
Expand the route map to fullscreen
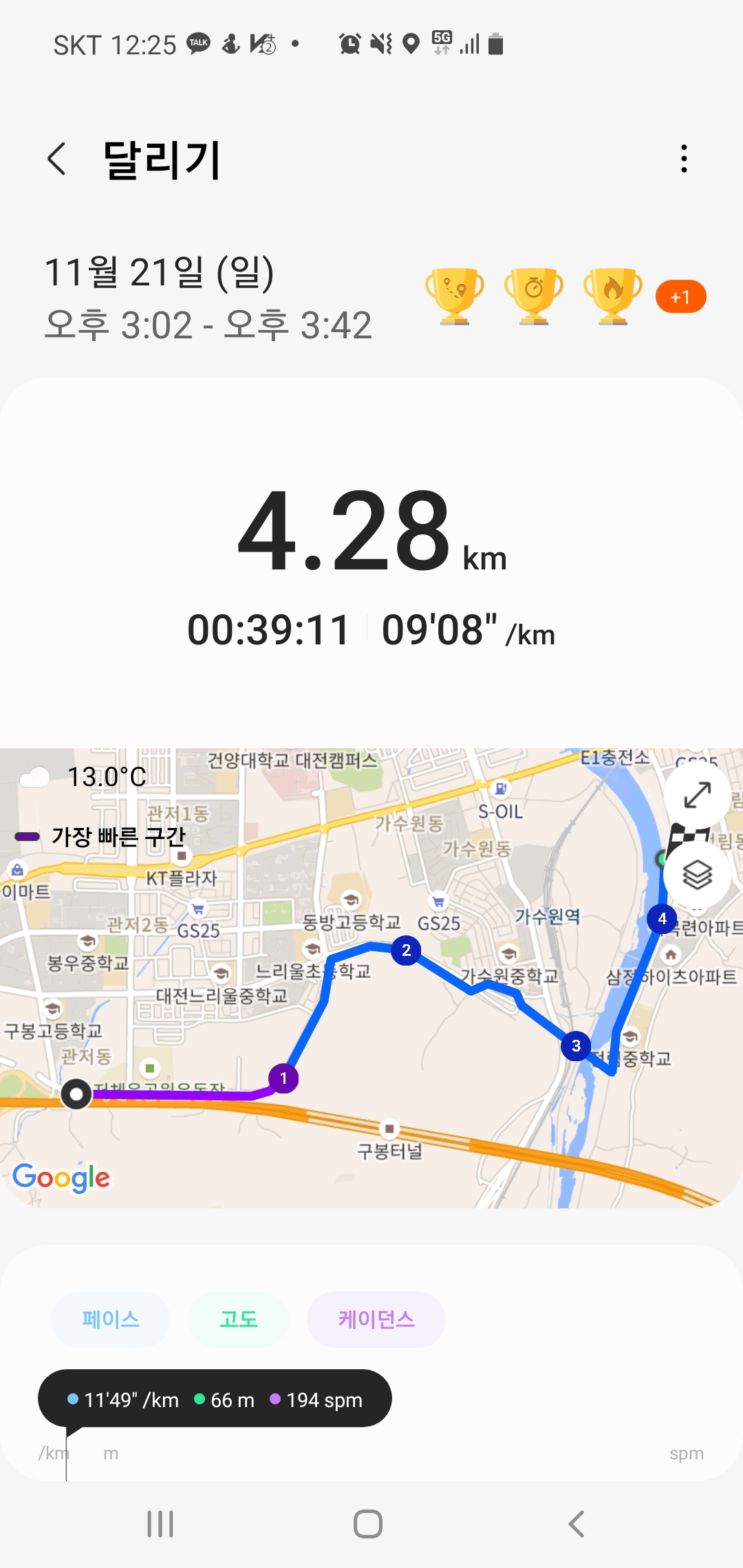coord(697,795)
